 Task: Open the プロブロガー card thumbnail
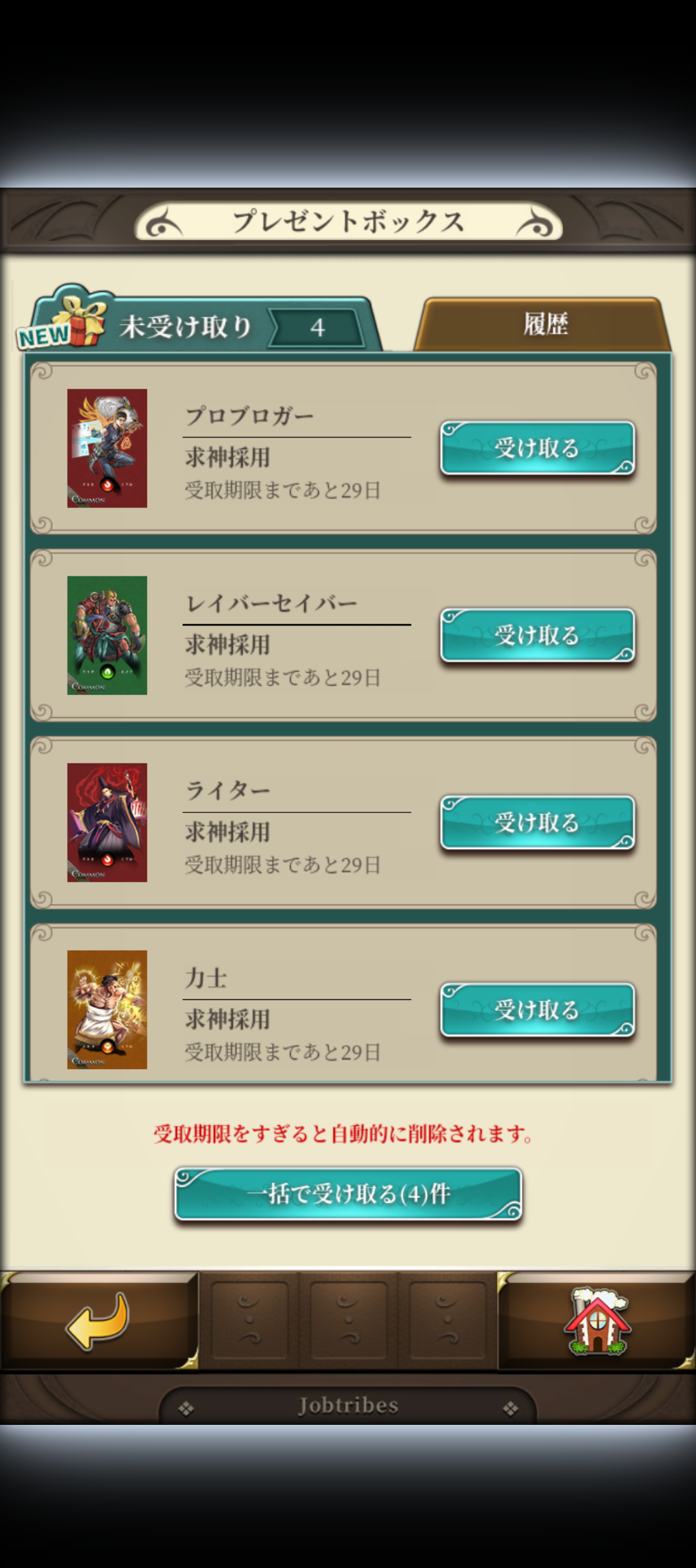click(x=107, y=448)
